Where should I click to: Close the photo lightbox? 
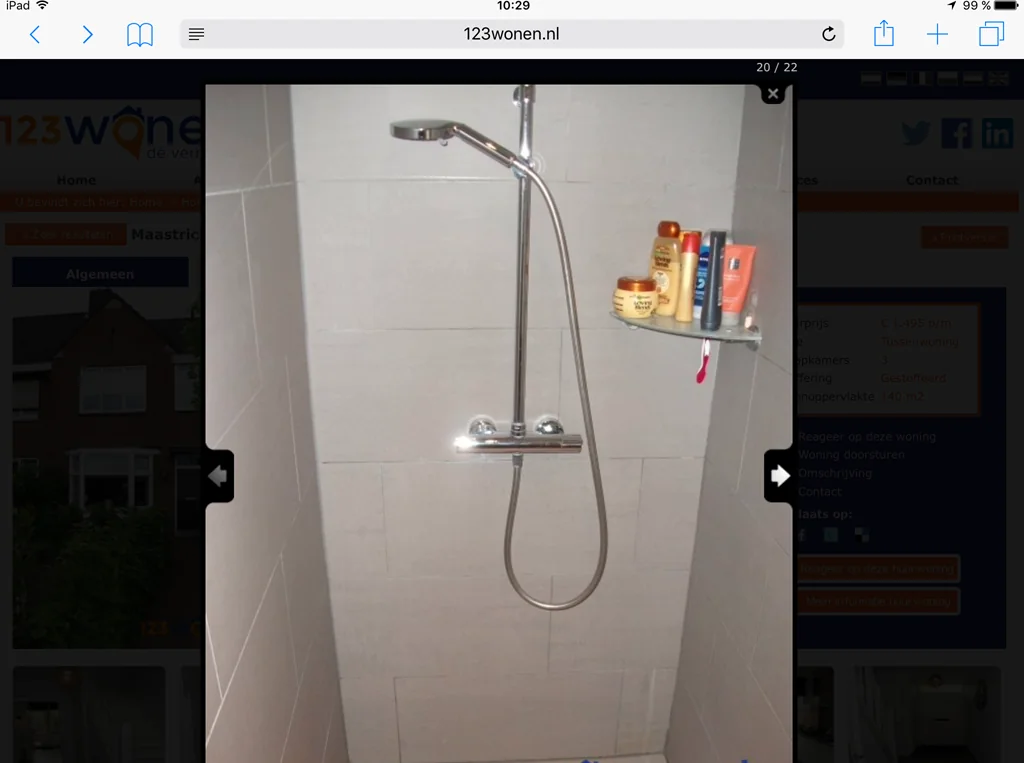[772, 94]
